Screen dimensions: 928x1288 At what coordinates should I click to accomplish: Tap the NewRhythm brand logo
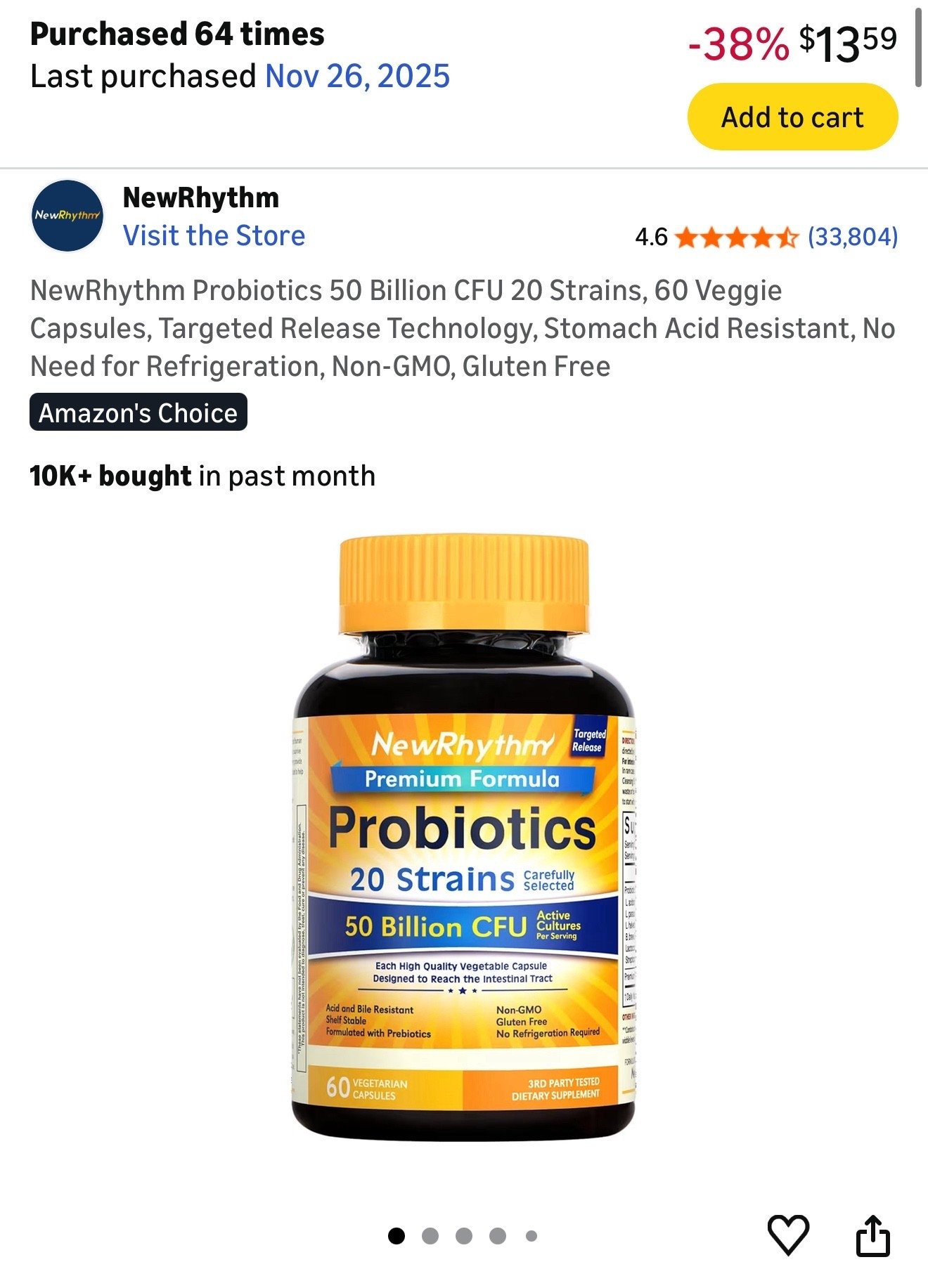[67, 216]
